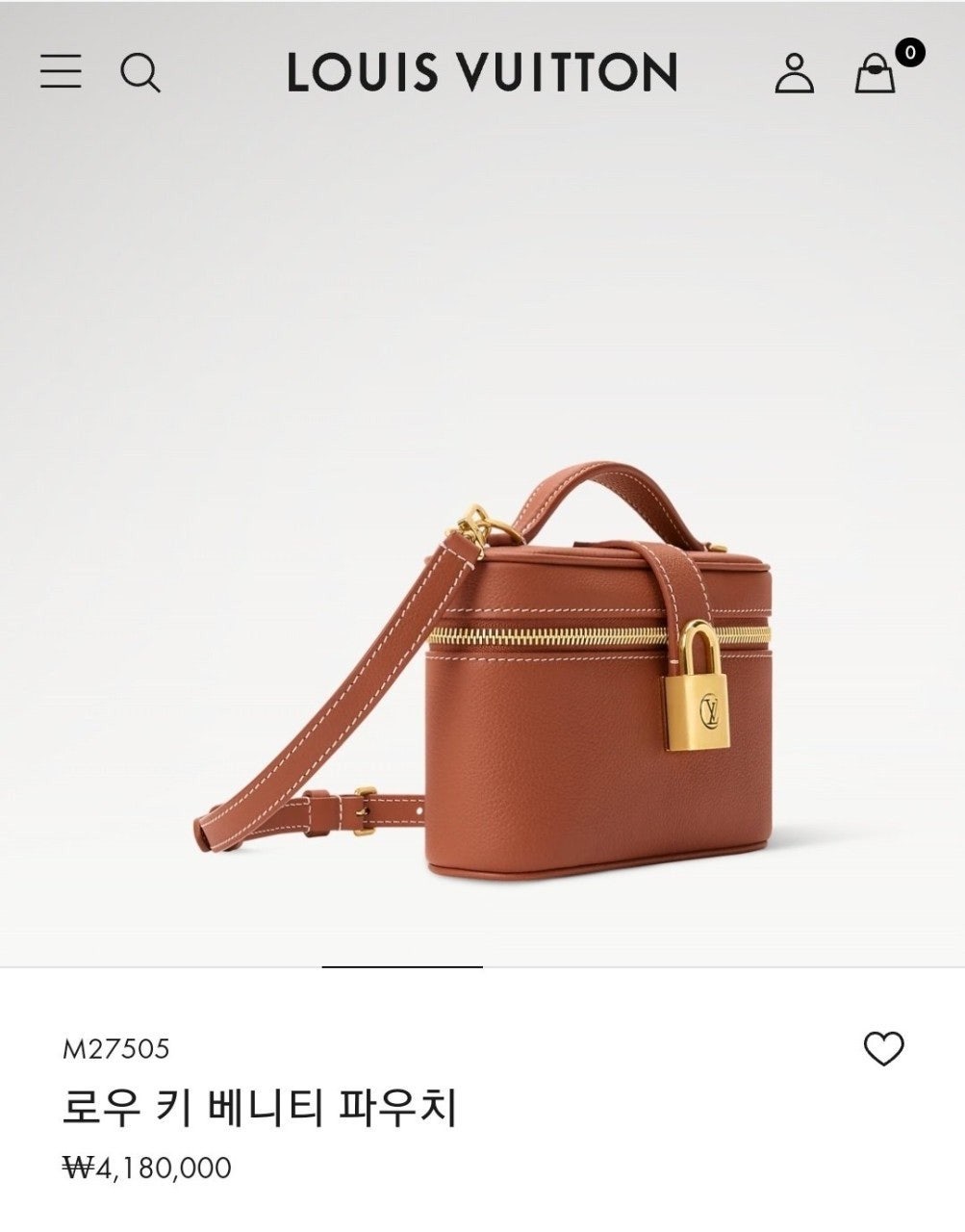Open the search icon

[140, 73]
